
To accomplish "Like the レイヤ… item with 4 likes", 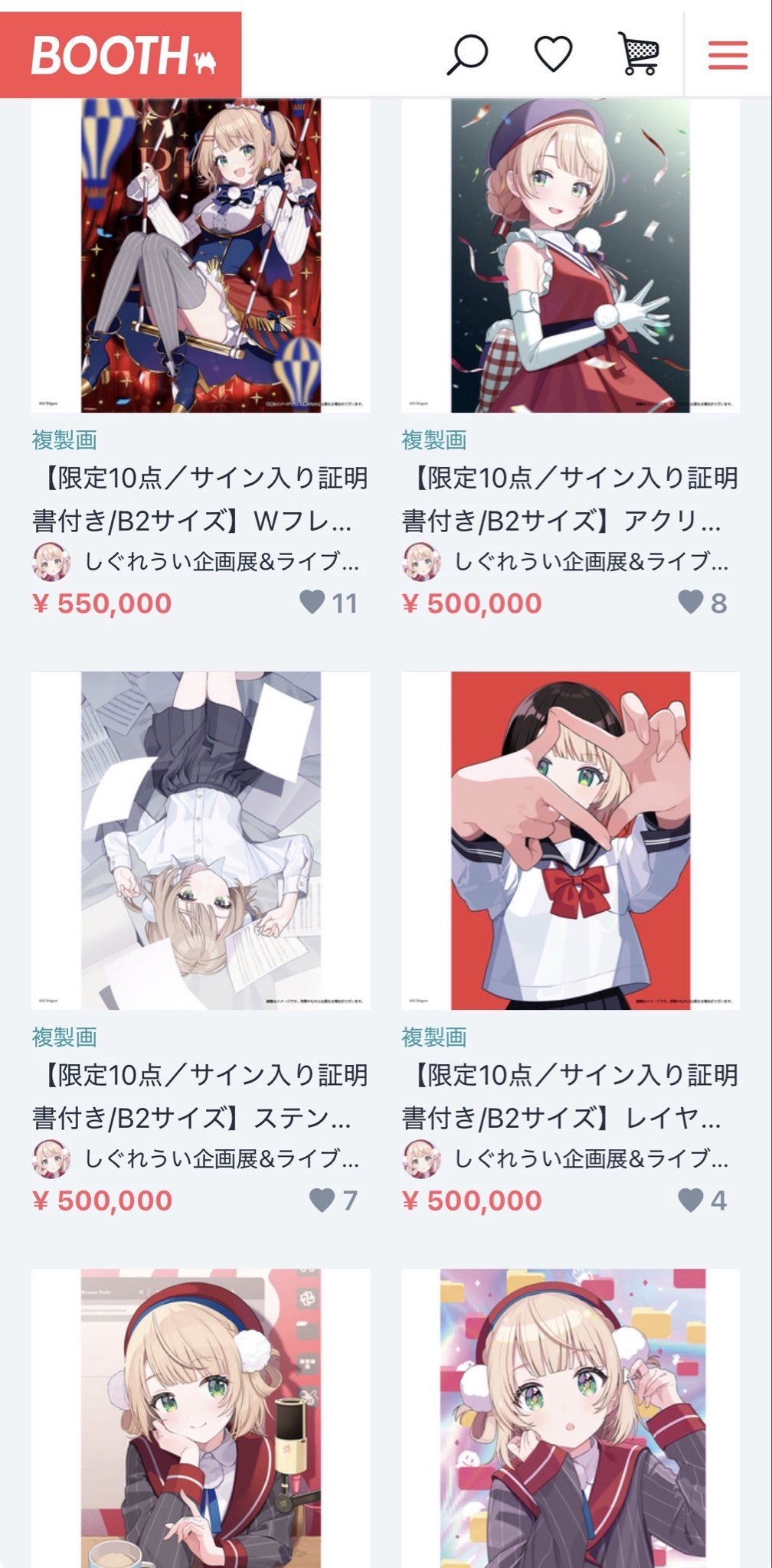I will (691, 1200).
